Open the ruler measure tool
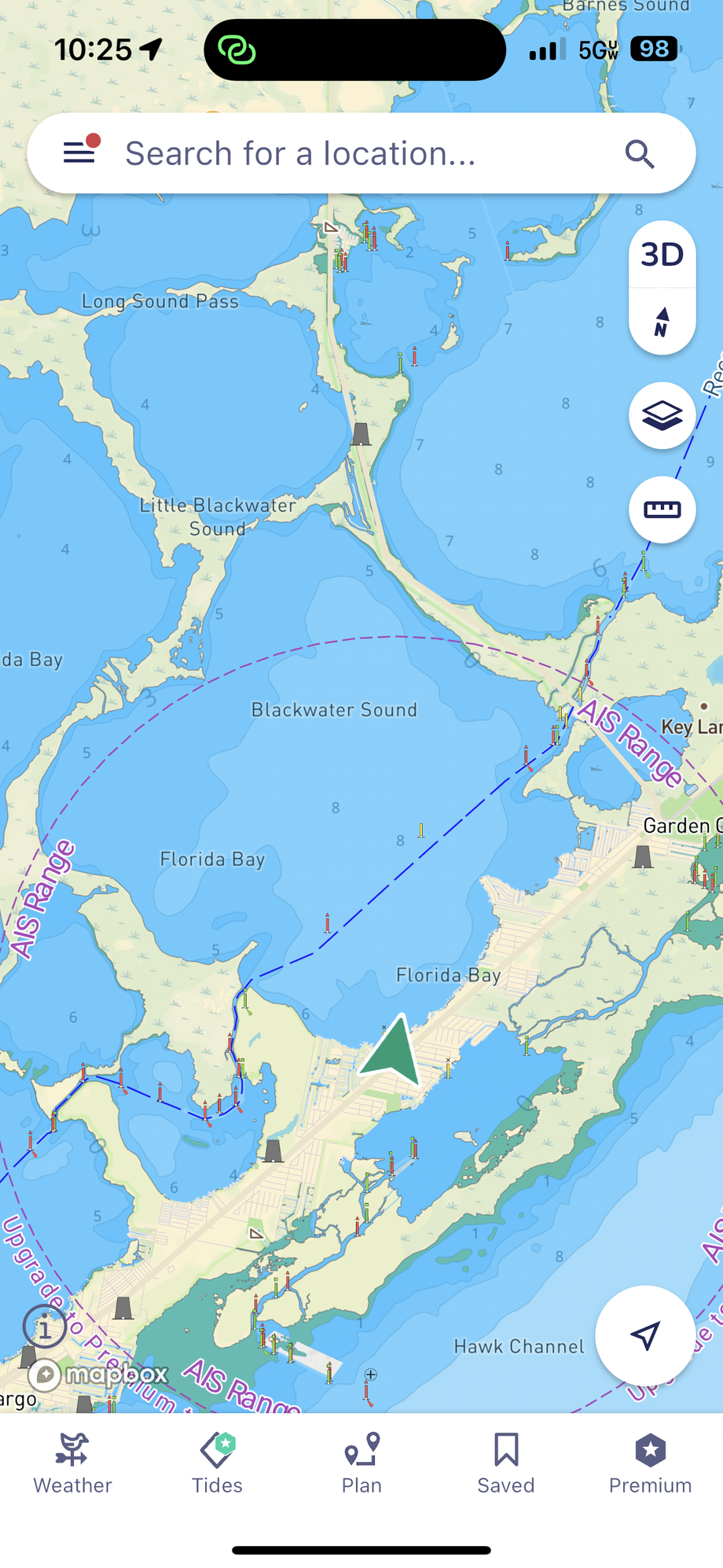723x1568 pixels. point(662,510)
